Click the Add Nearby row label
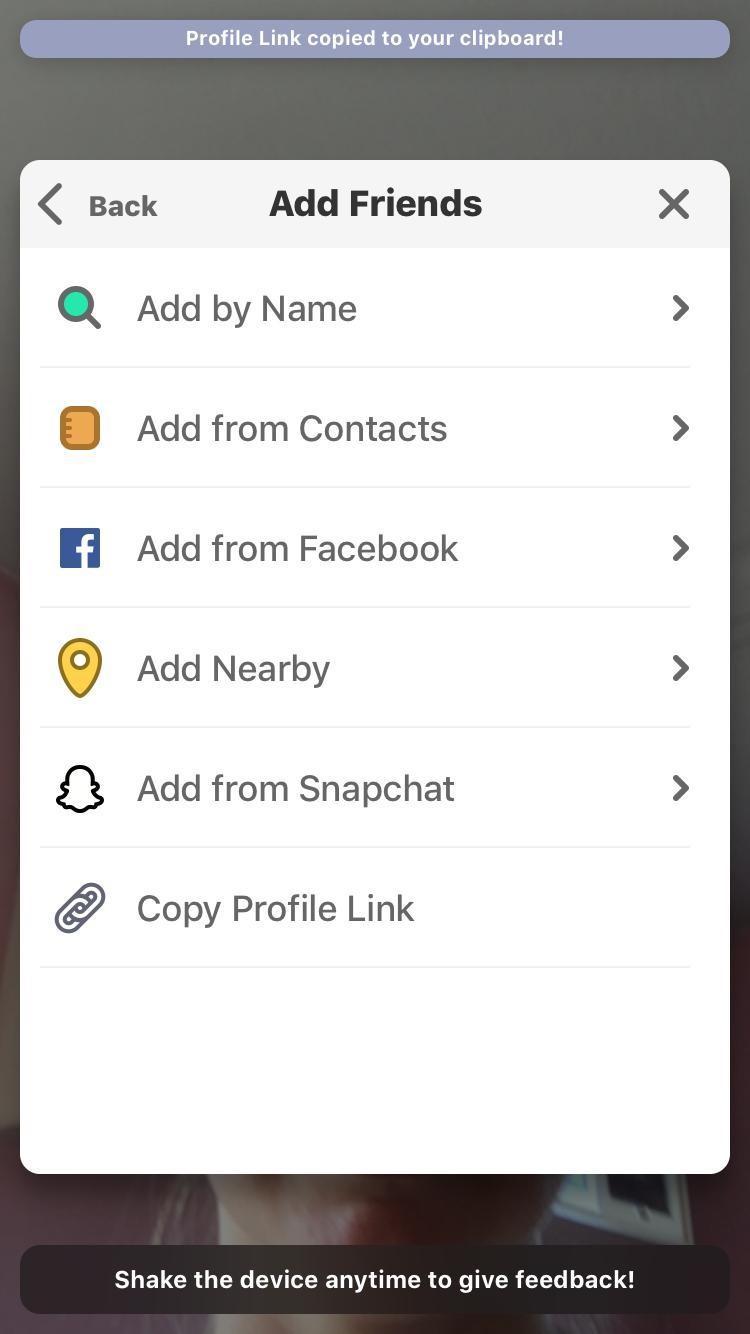Image resolution: width=750 pixels, height=1334 pixels. [x=232, y=667]
